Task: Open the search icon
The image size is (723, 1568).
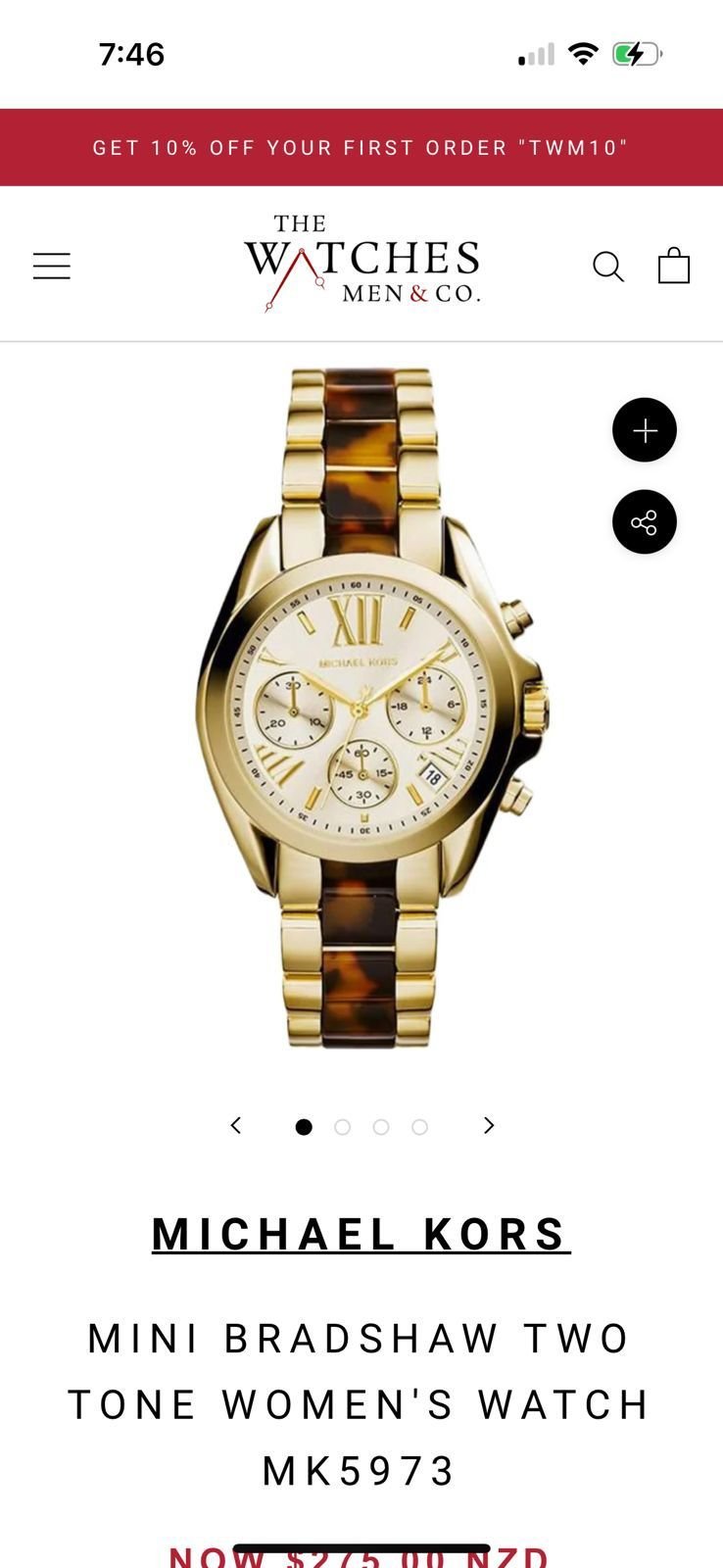Action: click(x=607, y=266)
